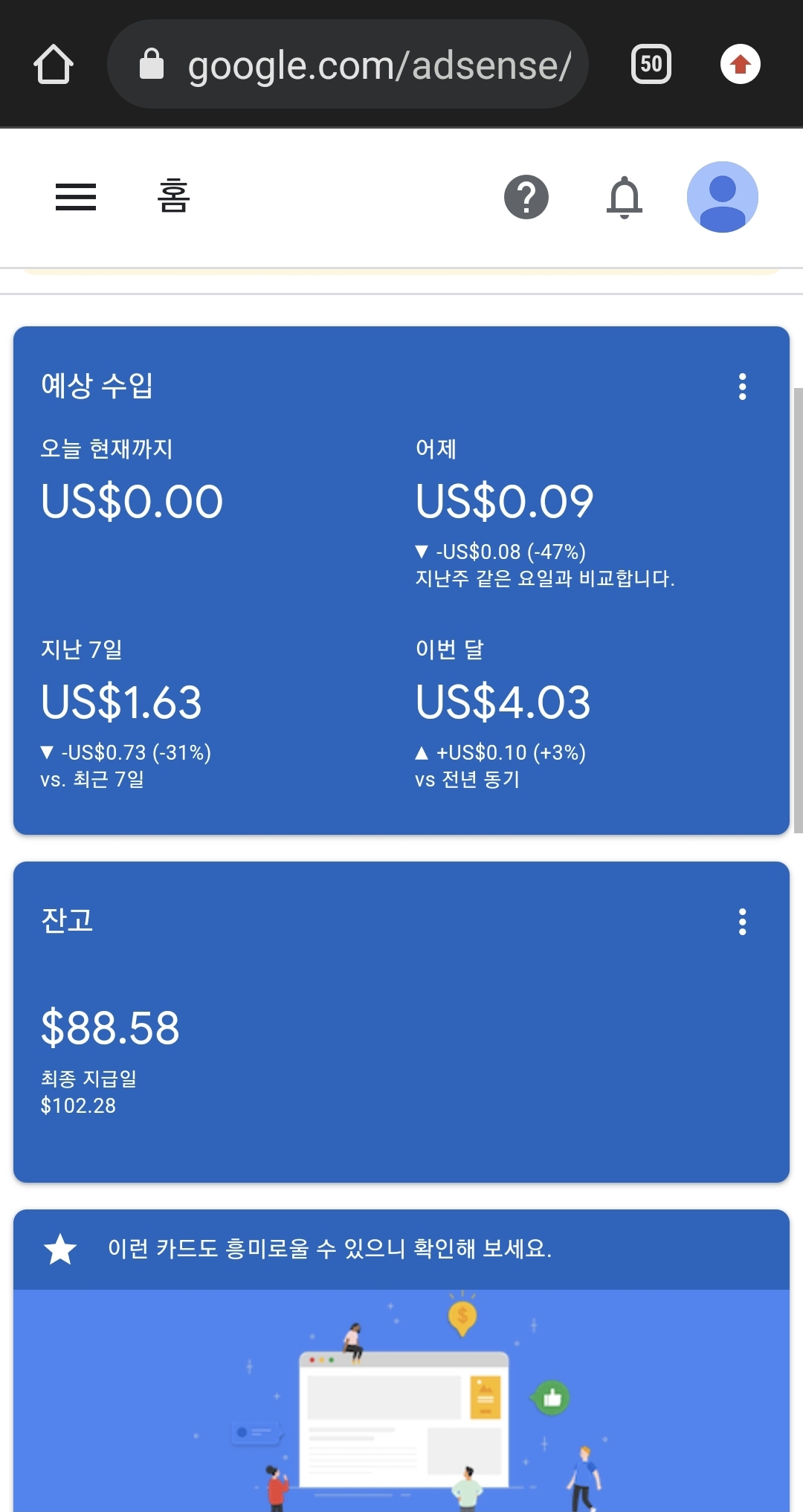Open the account profile avatar
803x1512 pixels.
[723, 197]
